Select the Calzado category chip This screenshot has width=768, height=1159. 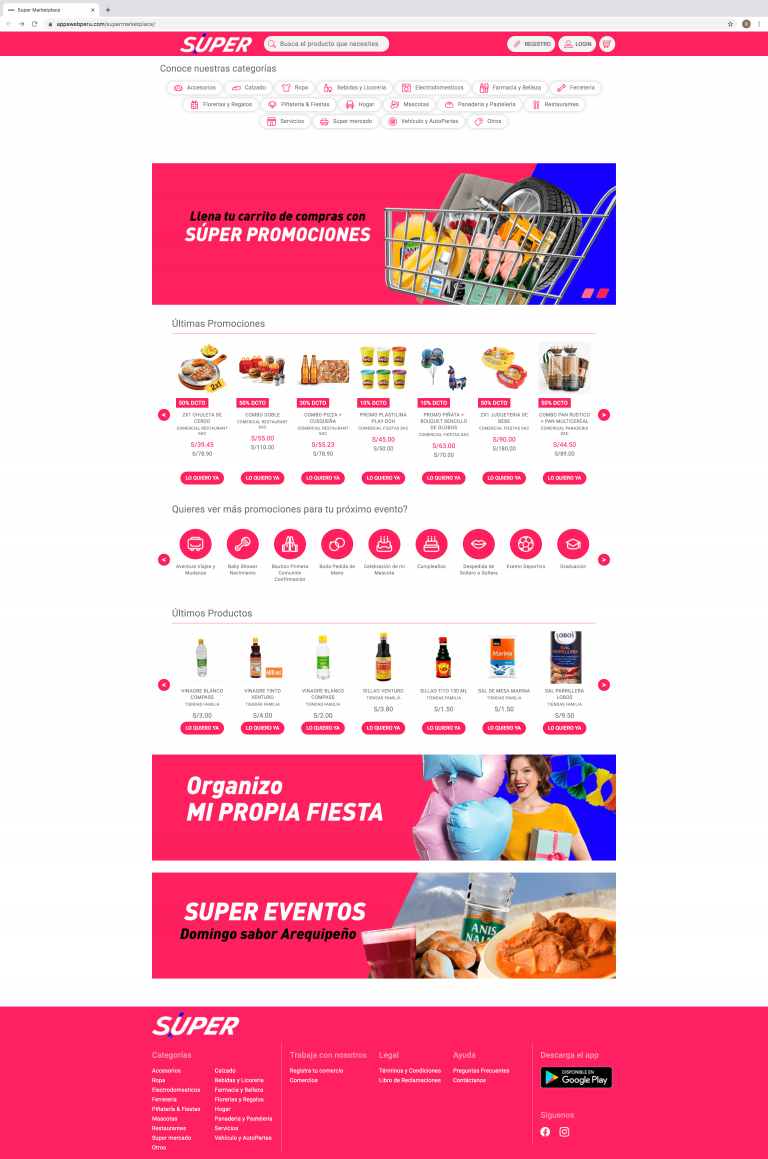249,87
